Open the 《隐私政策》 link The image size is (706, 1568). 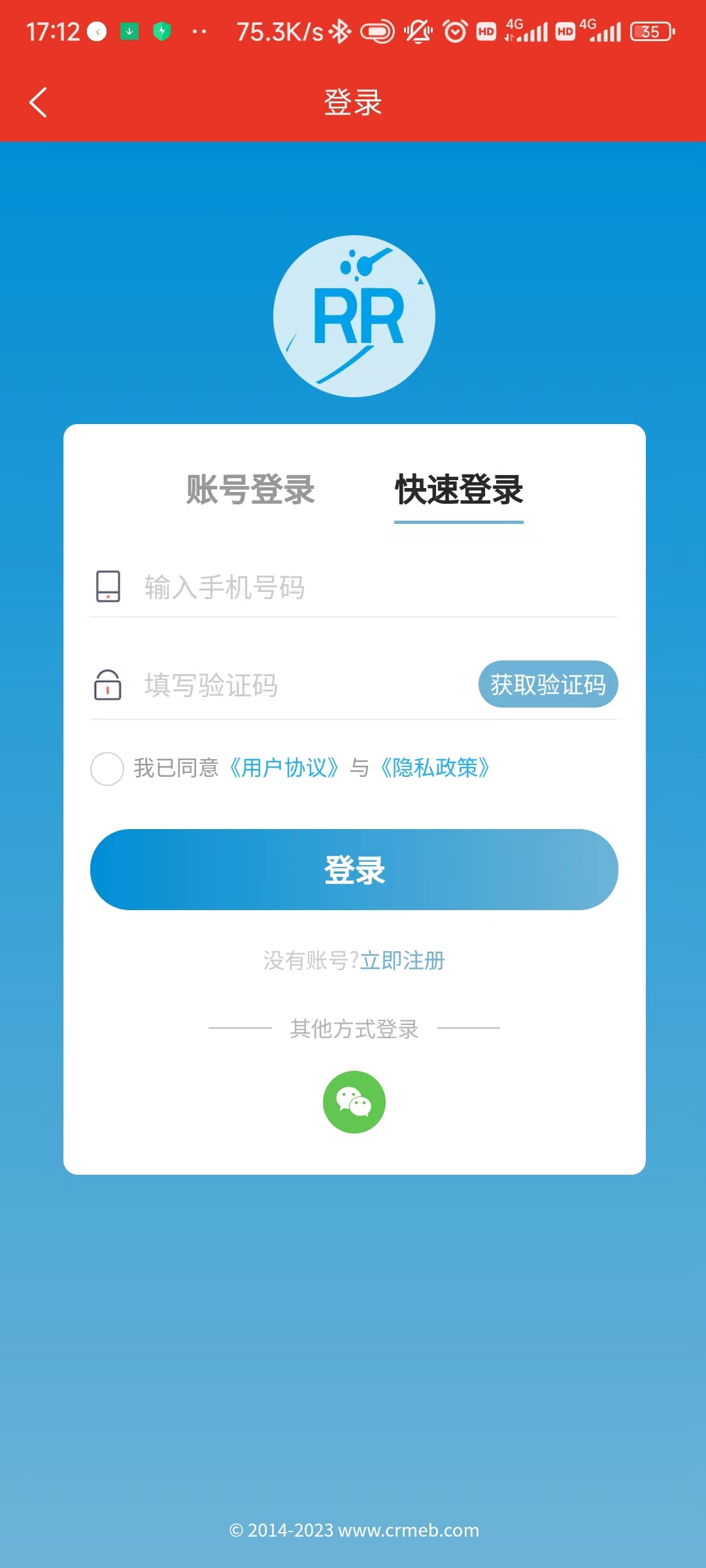tap(435, 768)
